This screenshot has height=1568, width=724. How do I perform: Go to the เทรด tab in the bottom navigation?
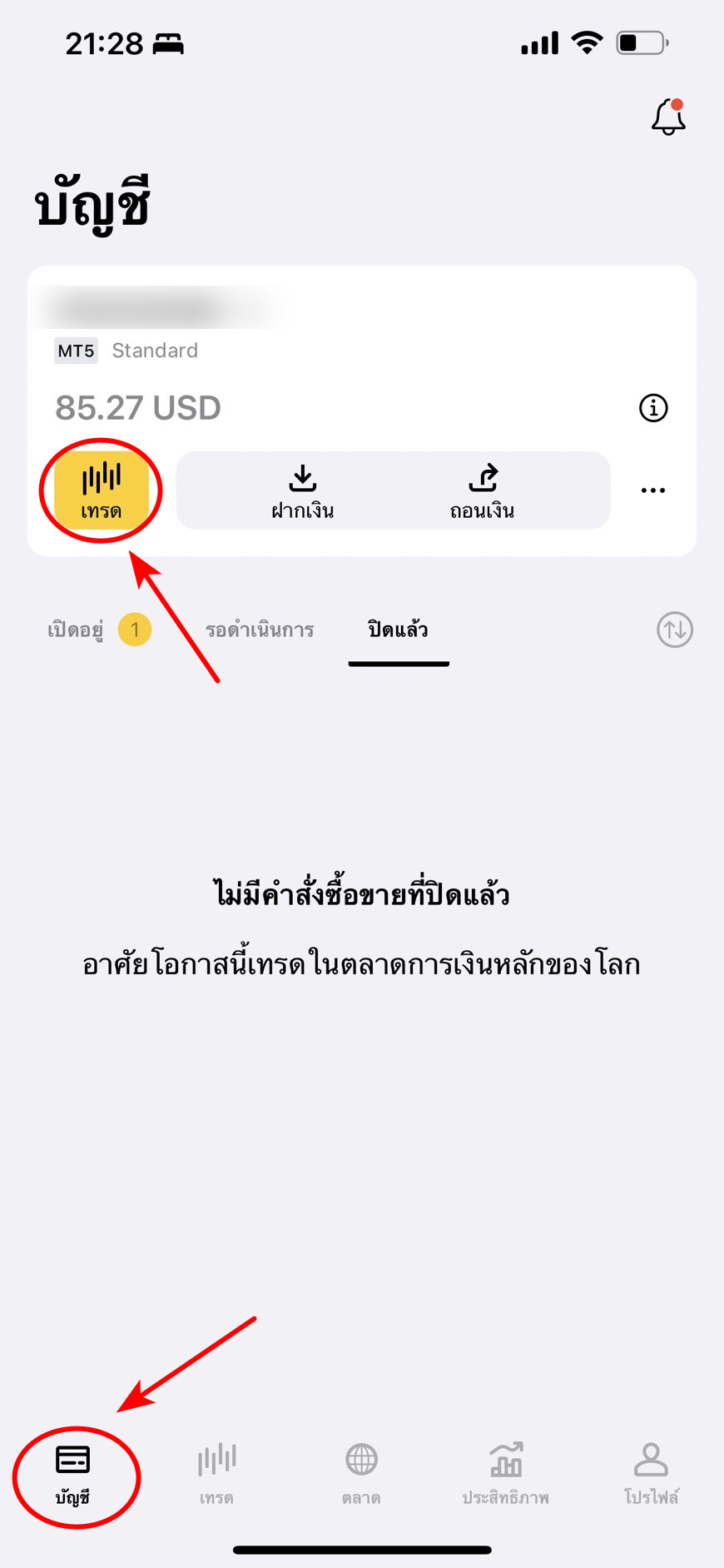coord(216,1476)
